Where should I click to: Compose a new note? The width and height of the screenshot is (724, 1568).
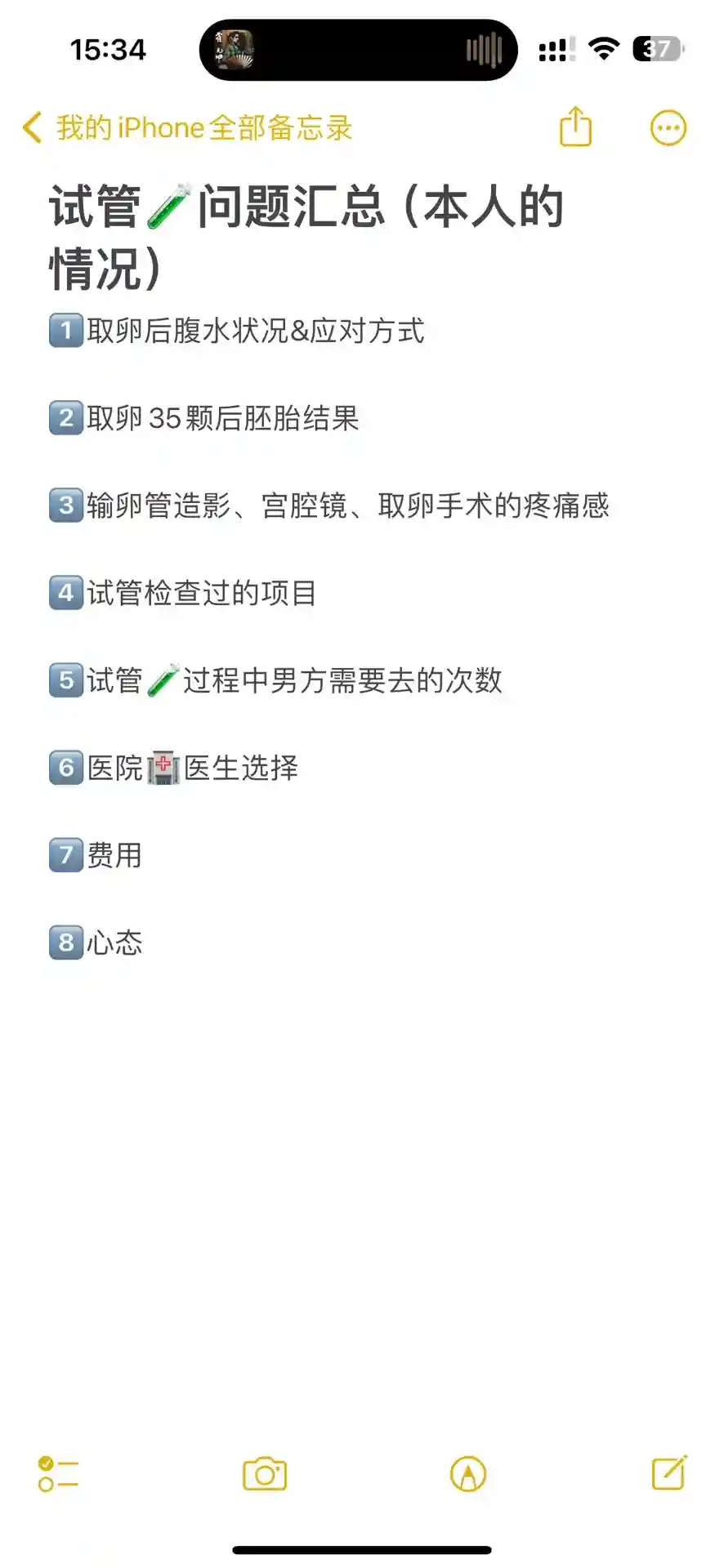click(669, 1473)
